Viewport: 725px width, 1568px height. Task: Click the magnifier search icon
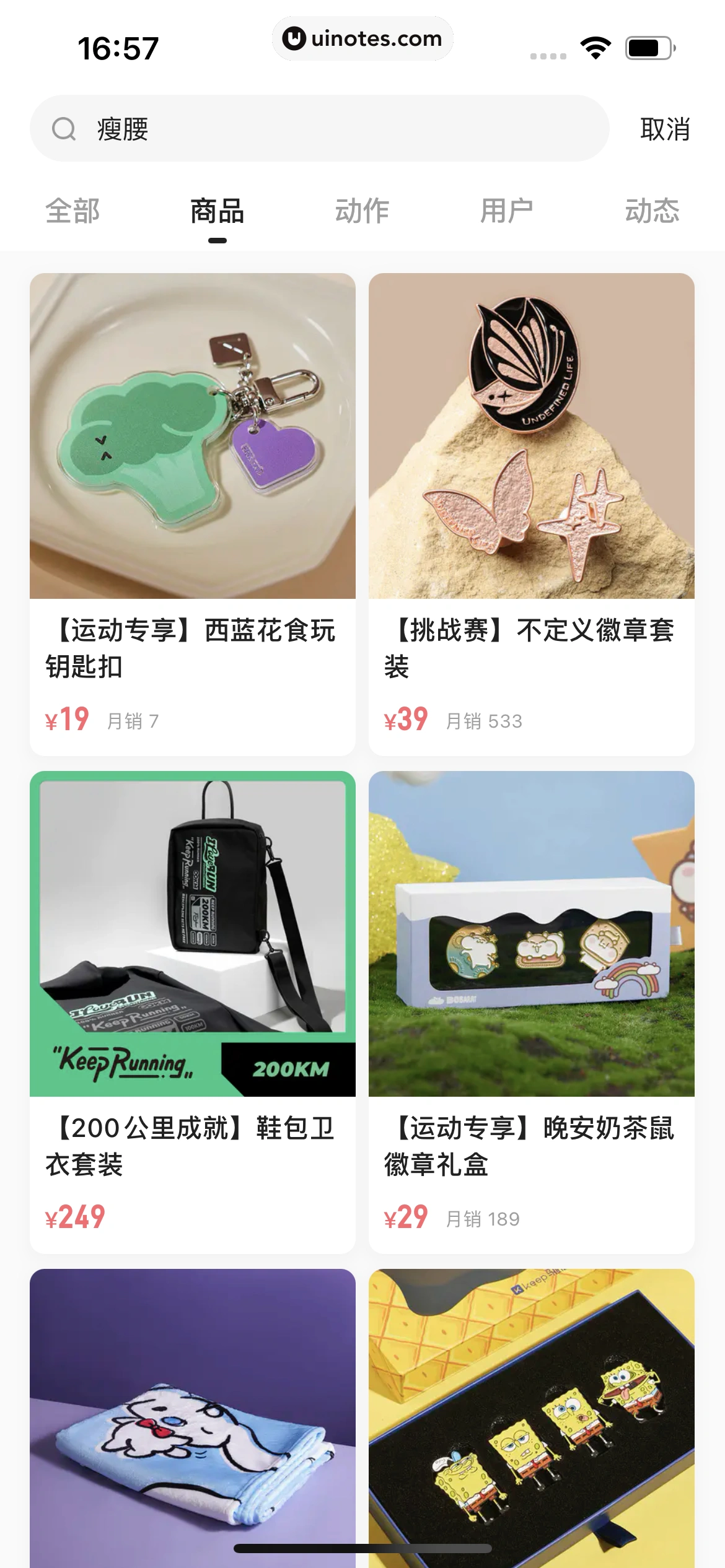[64, 129]
